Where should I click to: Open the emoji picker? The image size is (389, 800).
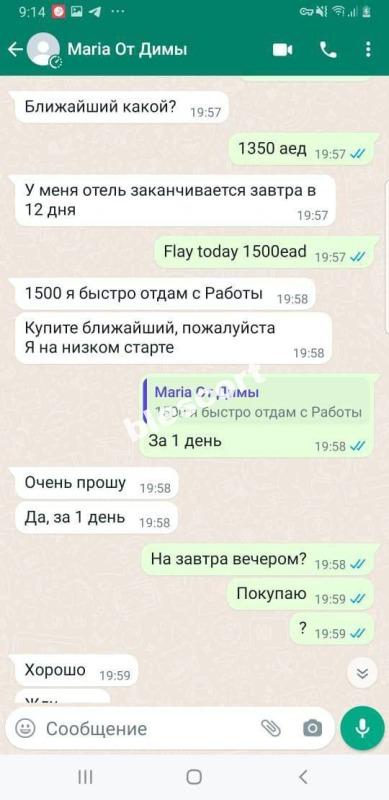tap(26, 728)
